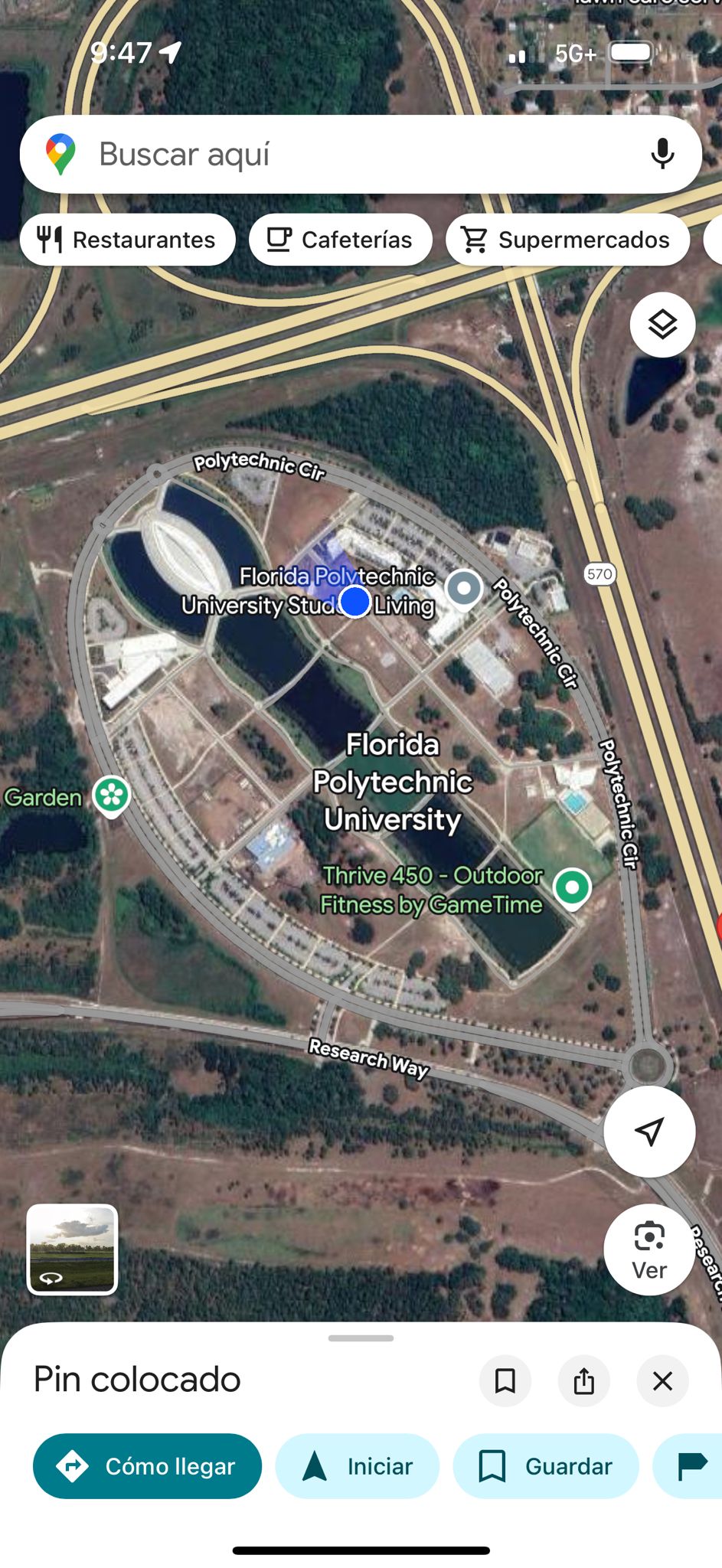
Task: Open the Ver lens button
Action: tap(649, 1249)
